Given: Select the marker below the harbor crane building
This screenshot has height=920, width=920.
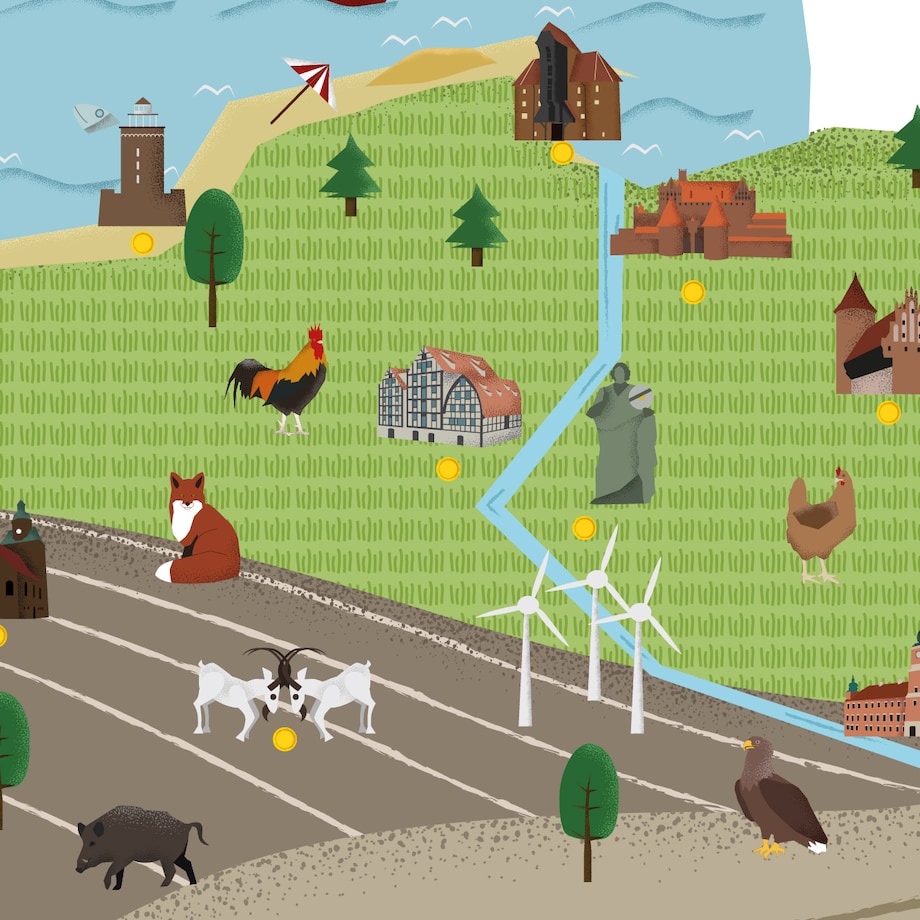Looking at the screenshot, I should pos(562,153).
